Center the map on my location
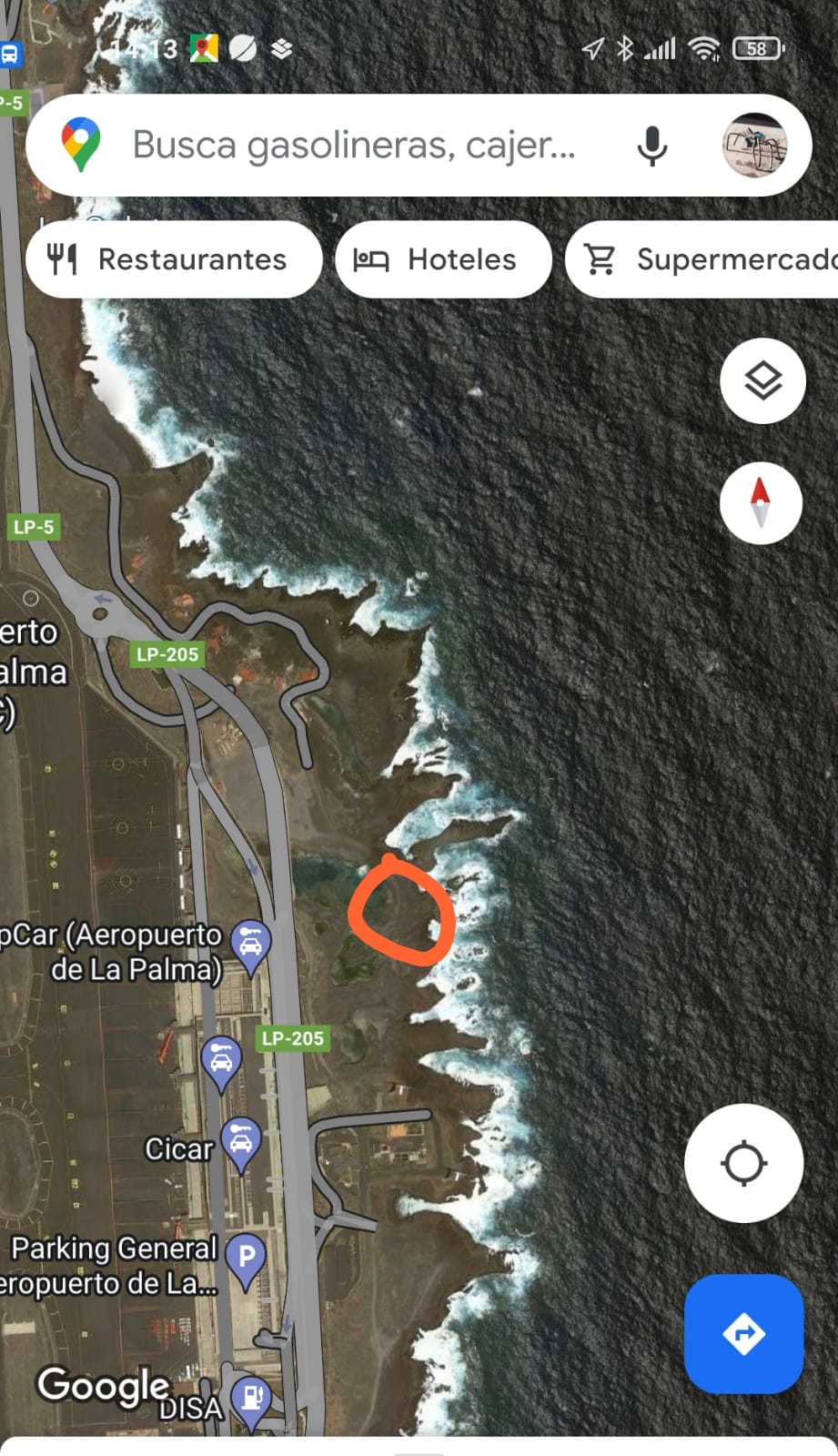The height and width of the screenshot is (1456, 838). pyautogui.click(x=743, y=1163)
